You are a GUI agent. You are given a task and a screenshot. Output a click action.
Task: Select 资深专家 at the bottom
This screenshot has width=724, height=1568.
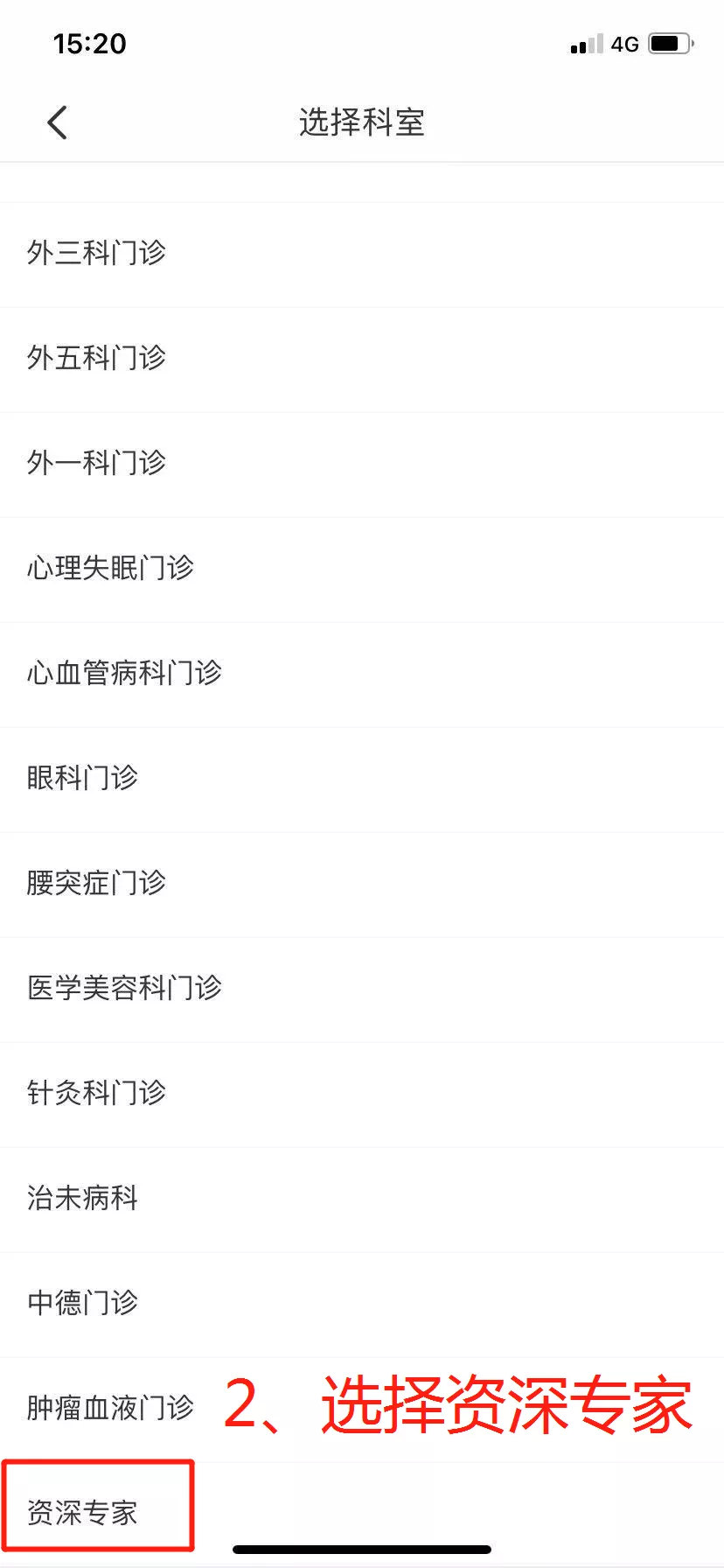pyautogui.click(x=362, y=1514)
